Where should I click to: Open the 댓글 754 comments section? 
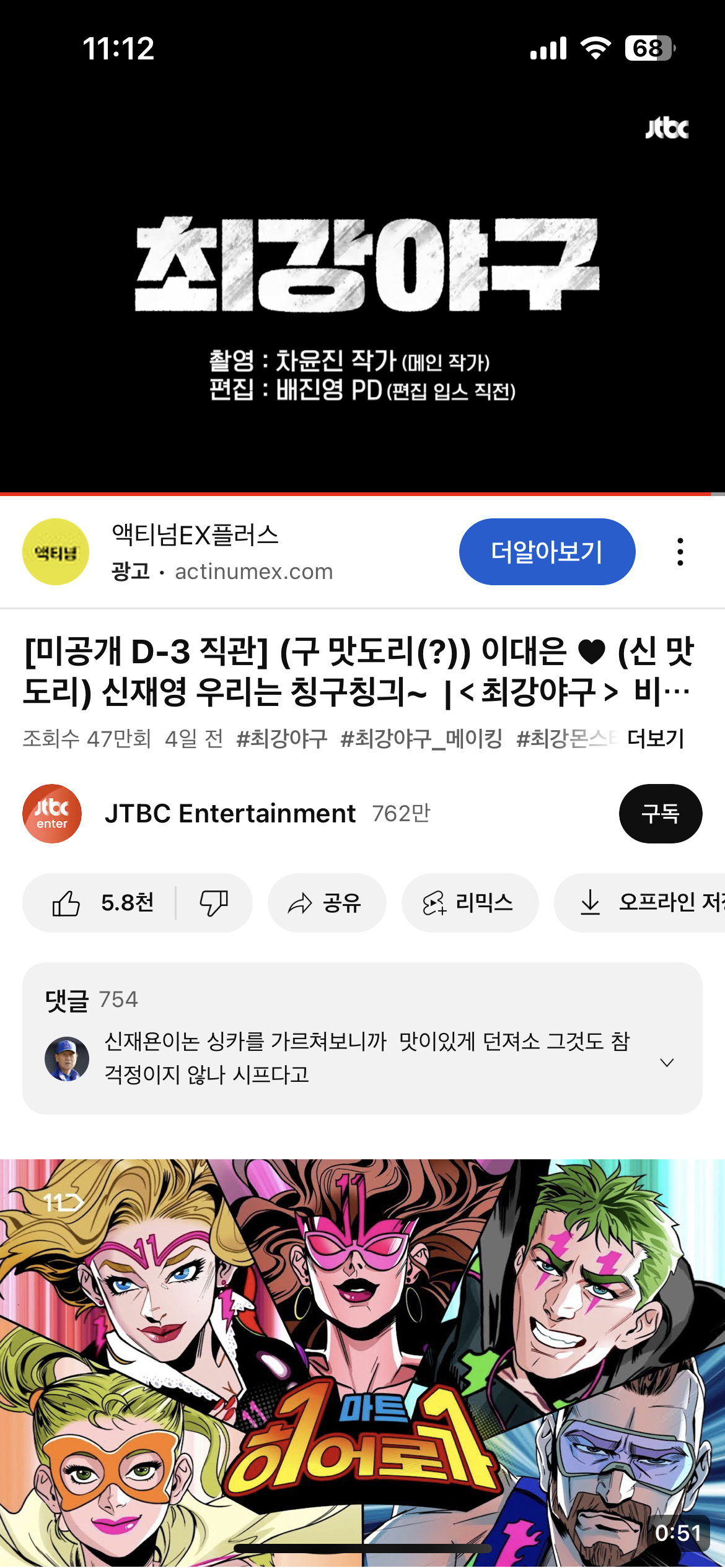tap(362, 1038)
